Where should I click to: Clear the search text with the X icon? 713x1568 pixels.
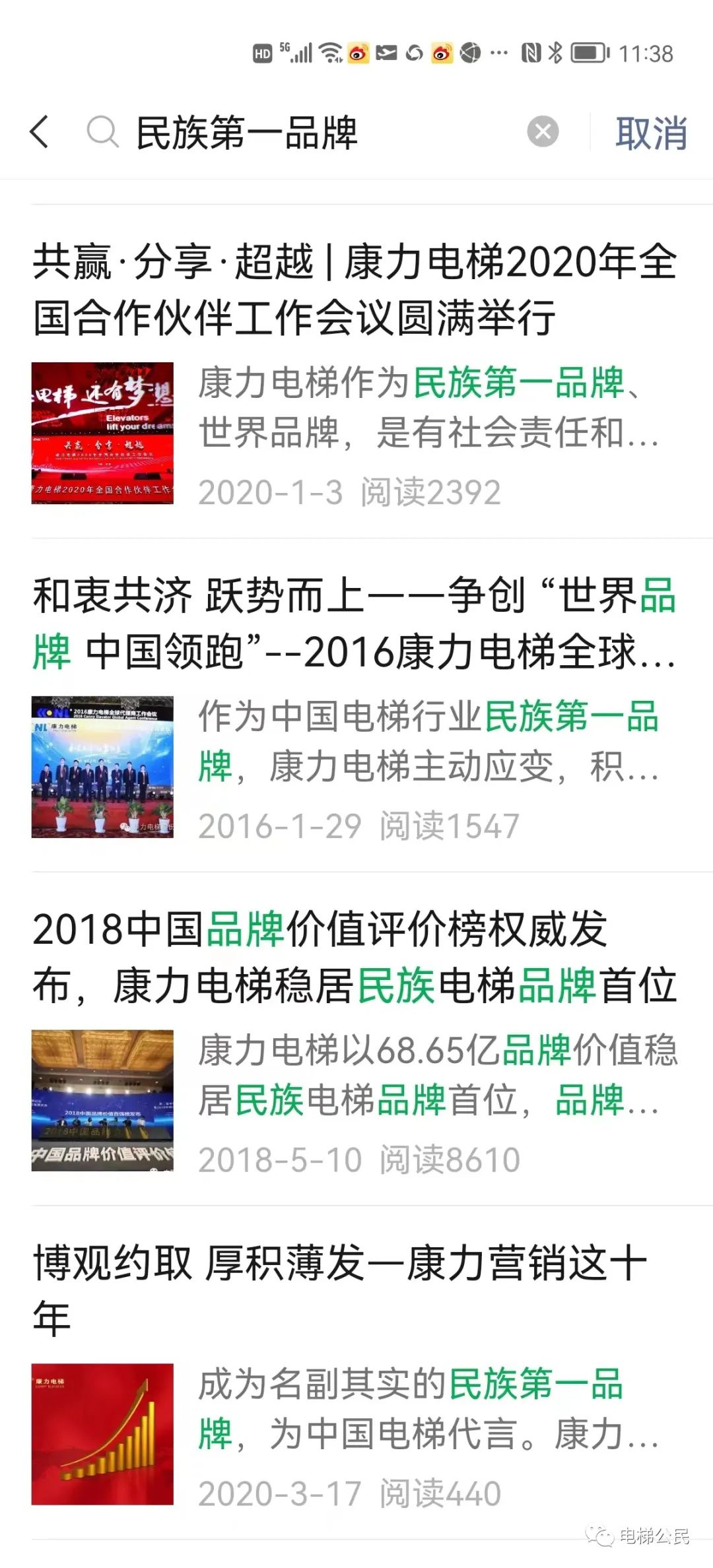pos(543,132)
